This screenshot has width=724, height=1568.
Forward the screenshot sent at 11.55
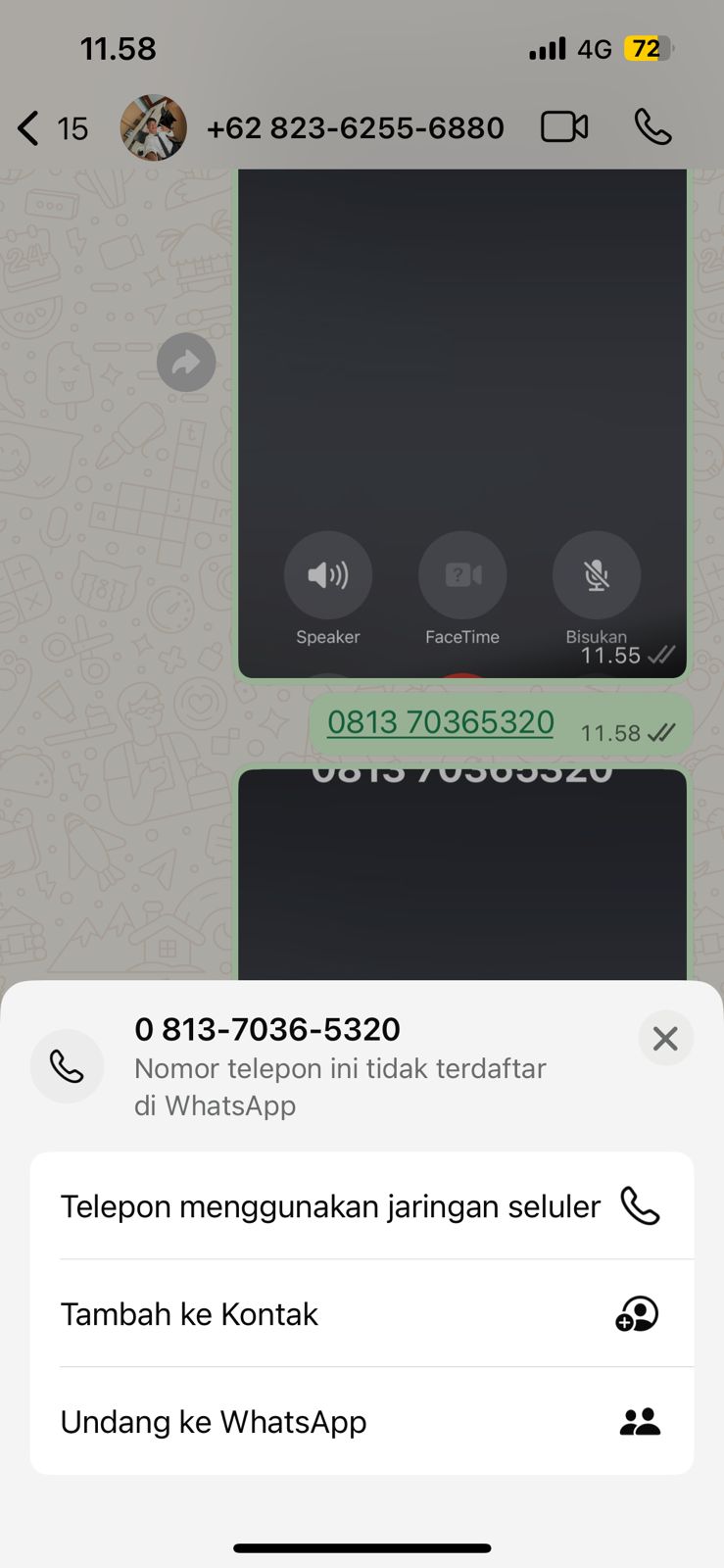tap(186, 364)
